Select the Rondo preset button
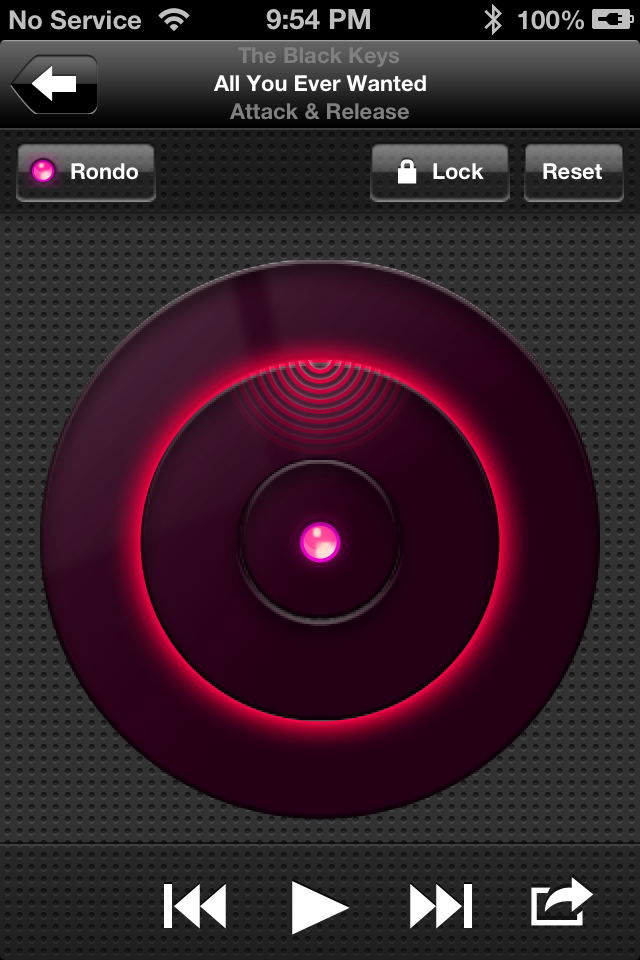Screen dimensions: 640x960 pyautogui.click(x=86, y=172)
